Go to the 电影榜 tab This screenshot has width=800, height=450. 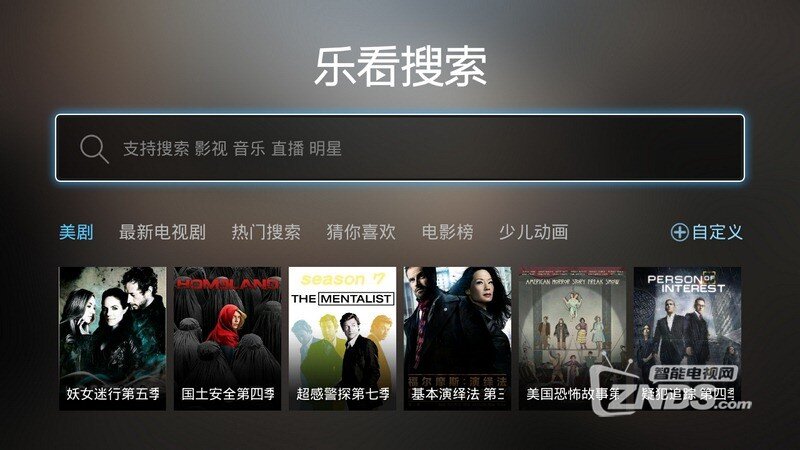coord(447,232)
